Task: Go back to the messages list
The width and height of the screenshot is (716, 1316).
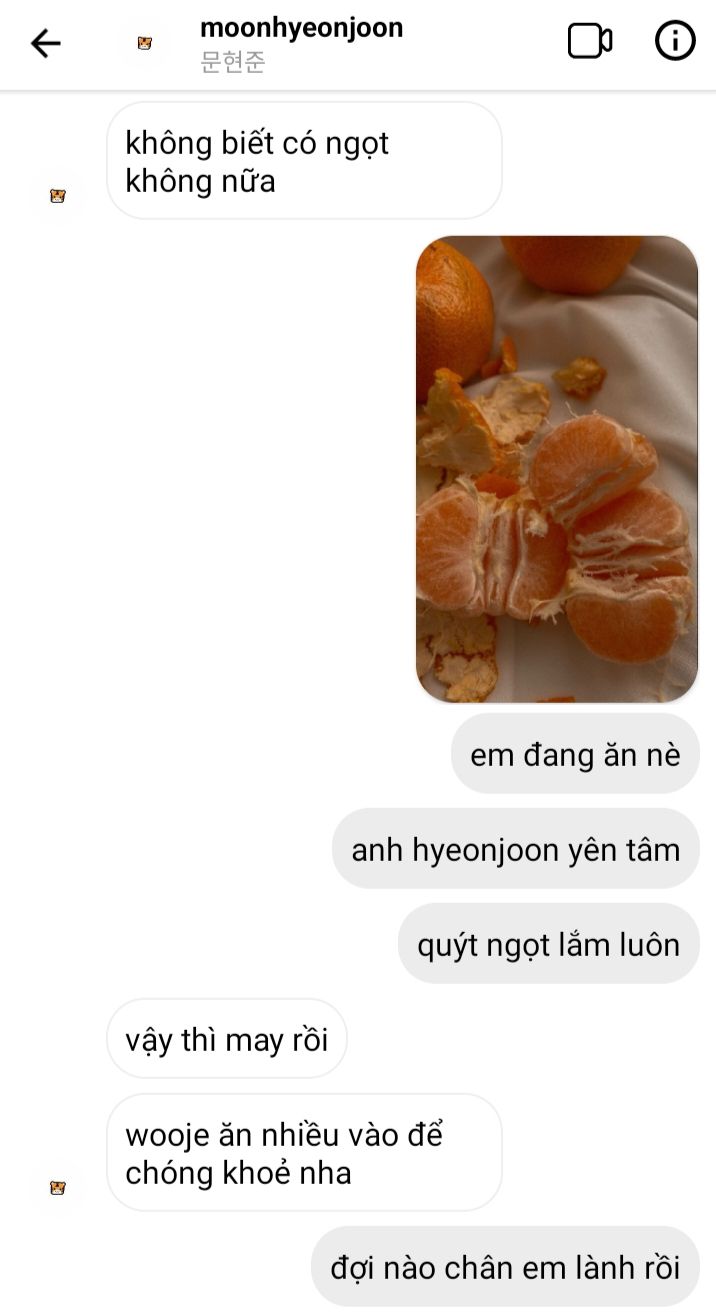Action: (46, 43)
